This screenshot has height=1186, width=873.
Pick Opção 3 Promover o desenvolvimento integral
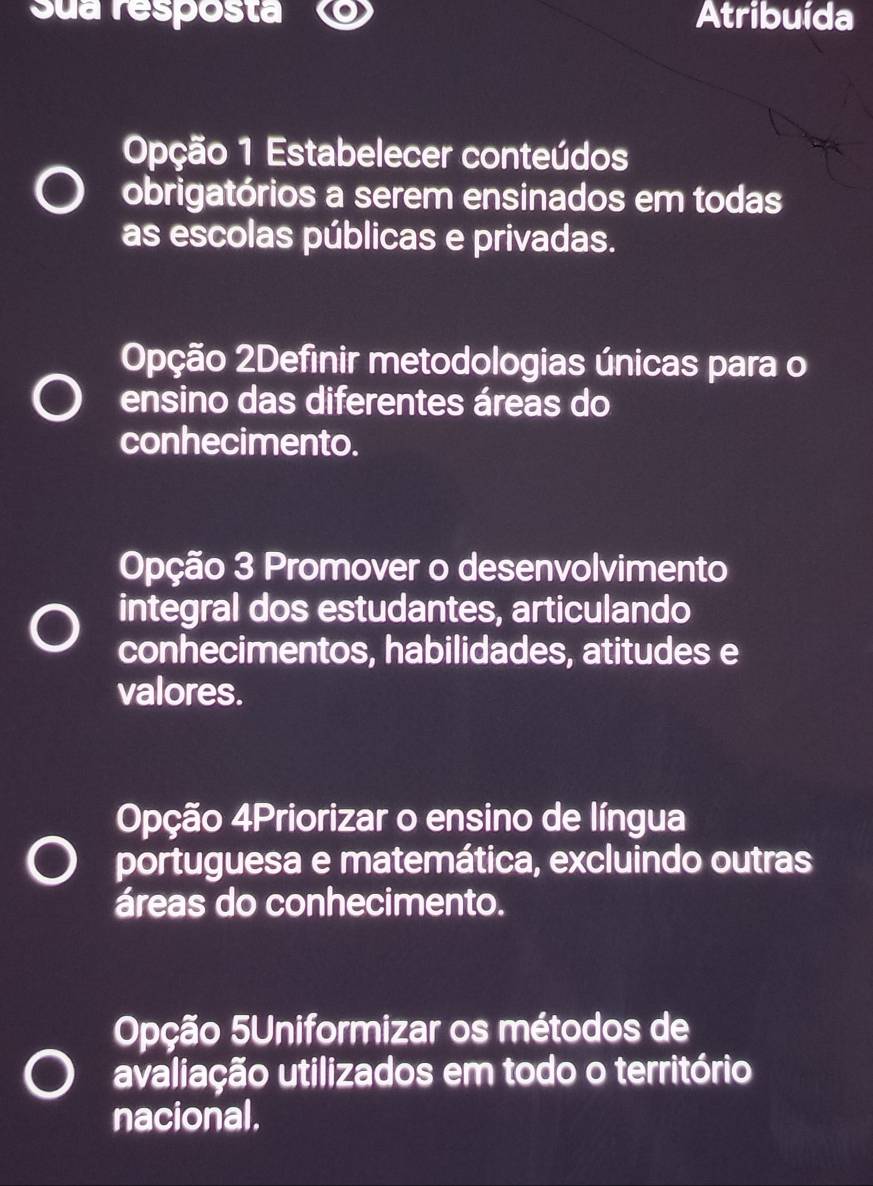56,631
